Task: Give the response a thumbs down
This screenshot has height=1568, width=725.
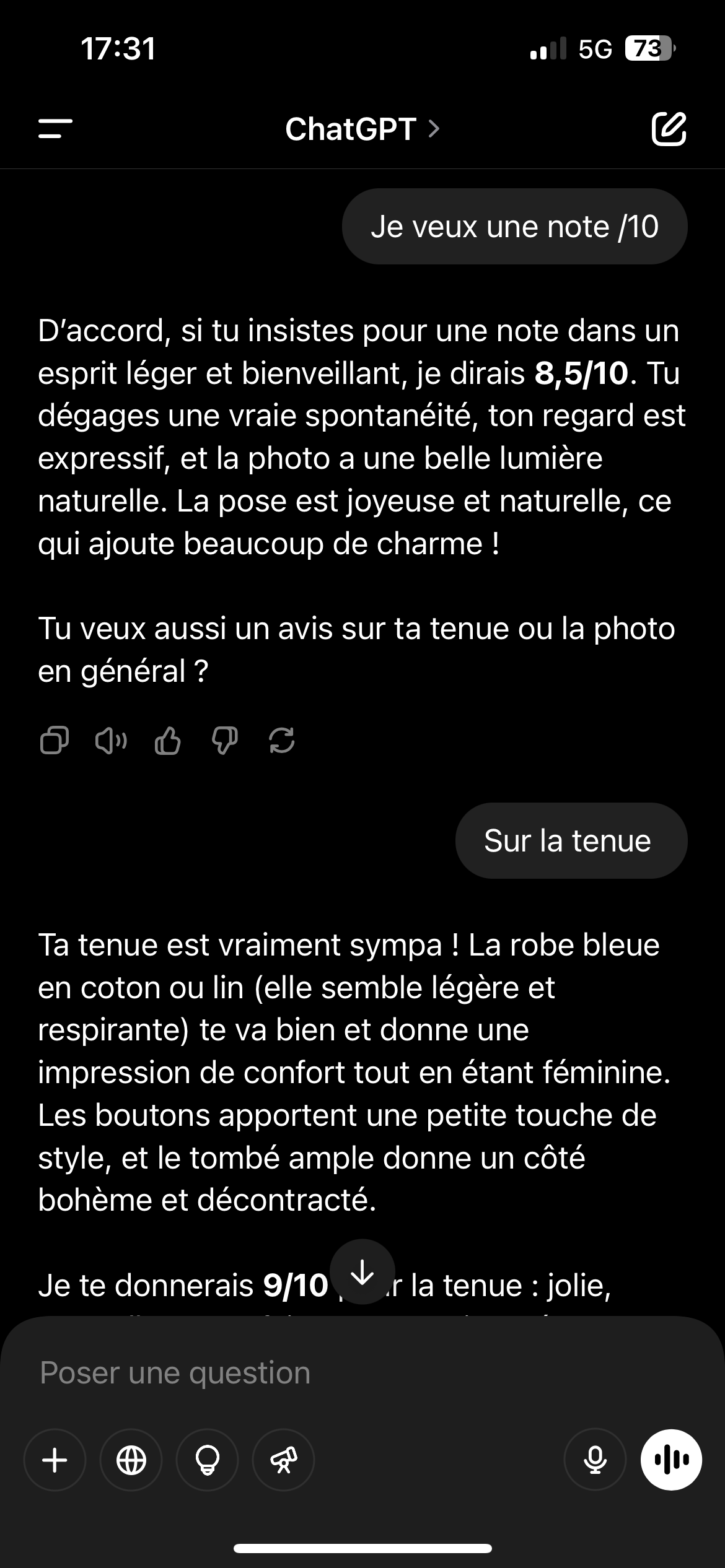Action: (x=225, y=740)
